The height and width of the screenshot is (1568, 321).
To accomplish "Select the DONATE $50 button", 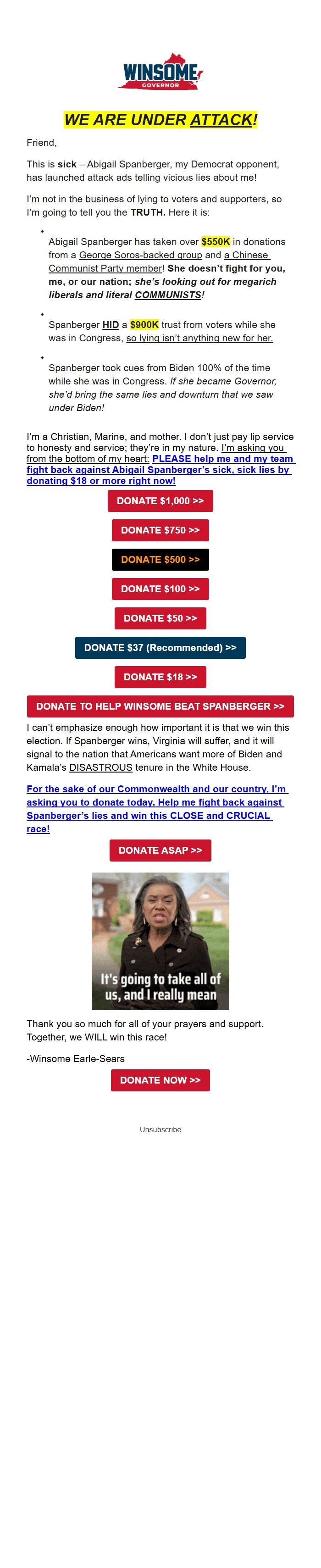I will [160, 617].
